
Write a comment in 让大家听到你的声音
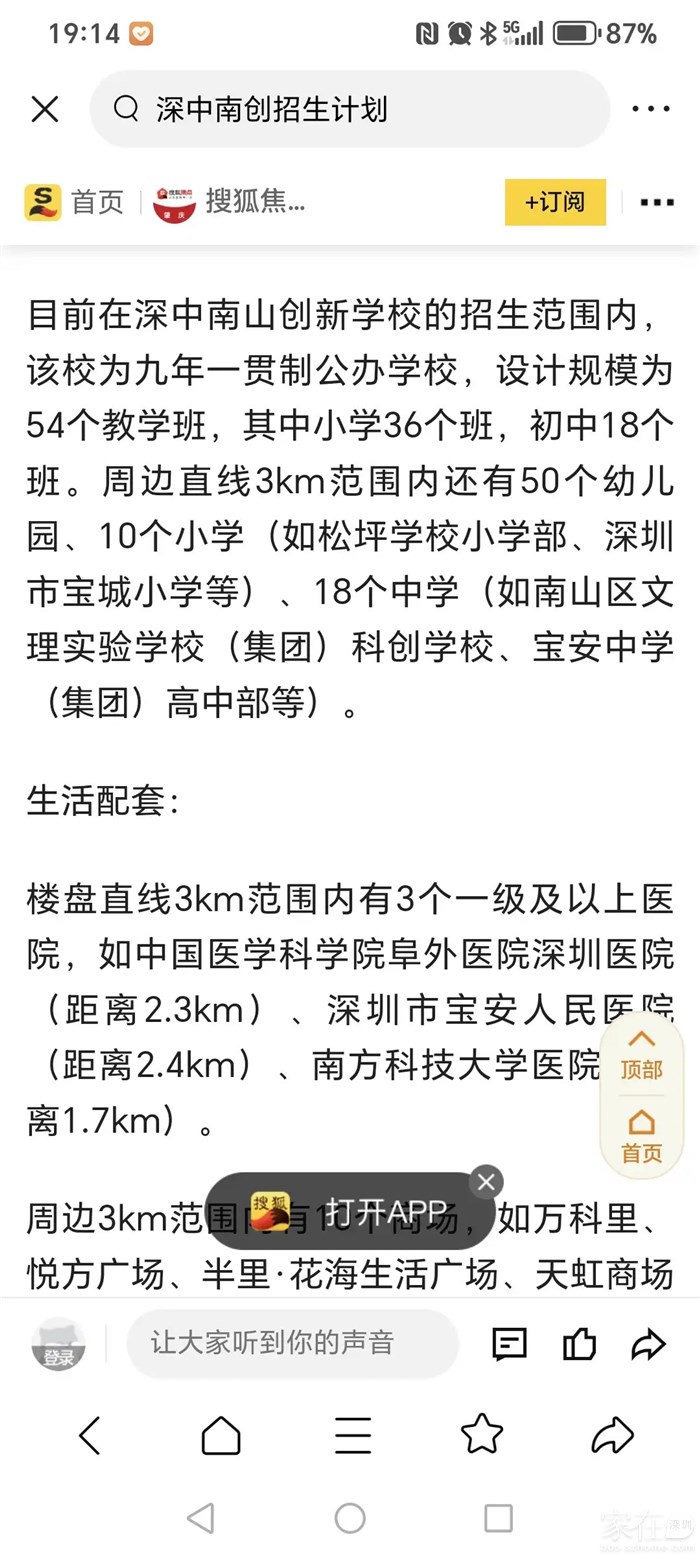click(290, 1343)
